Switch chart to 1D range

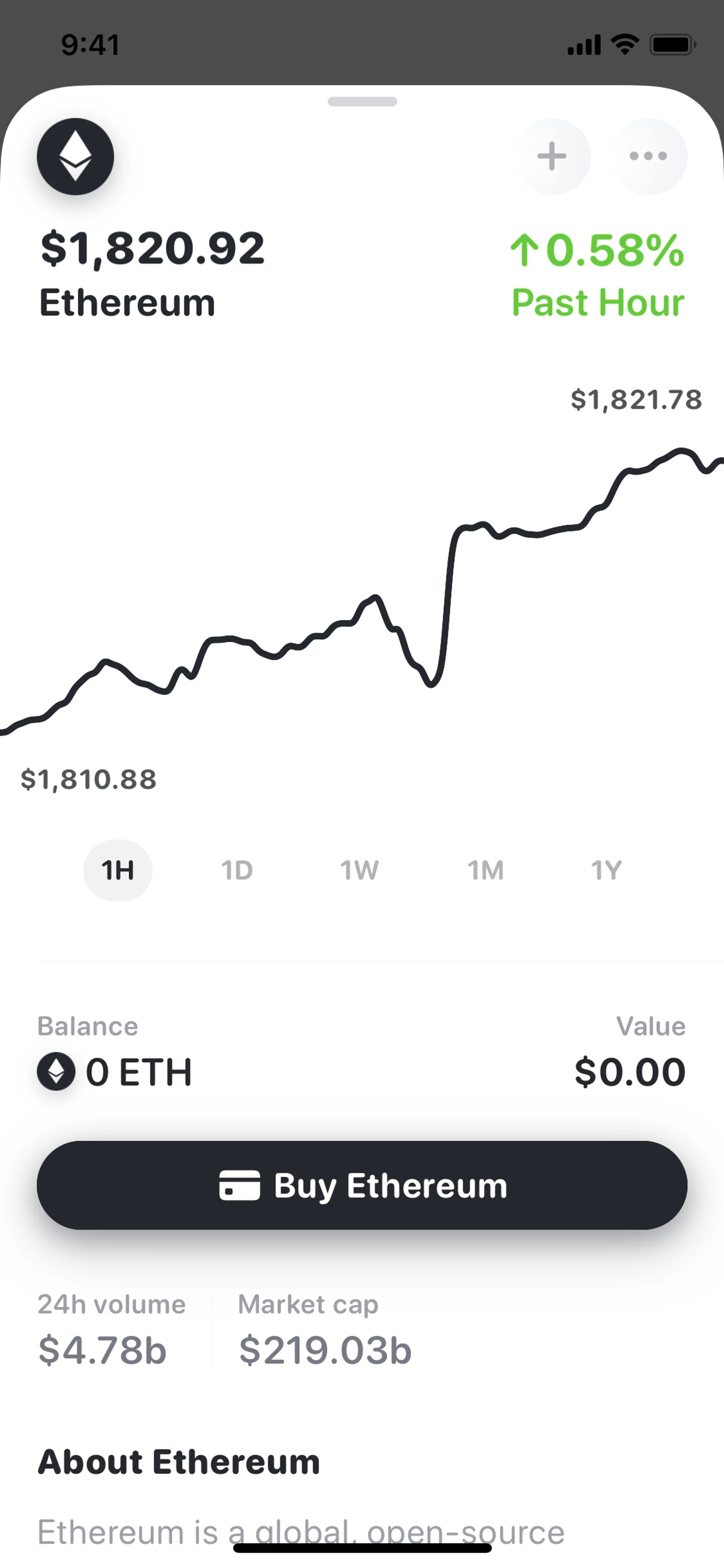pyautogui.click(x=237, y=871)
